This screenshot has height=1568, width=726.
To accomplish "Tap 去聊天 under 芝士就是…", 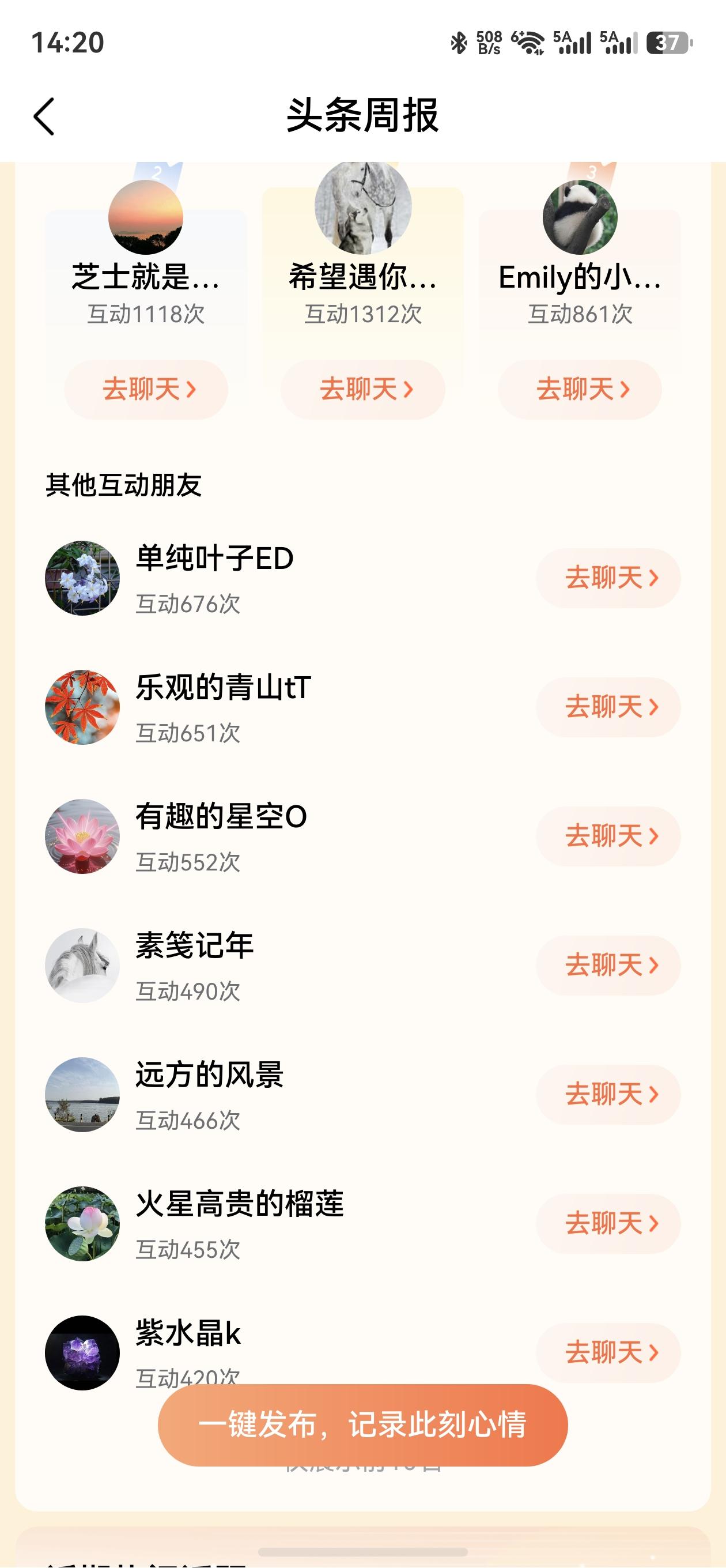I will pos(146,390).
